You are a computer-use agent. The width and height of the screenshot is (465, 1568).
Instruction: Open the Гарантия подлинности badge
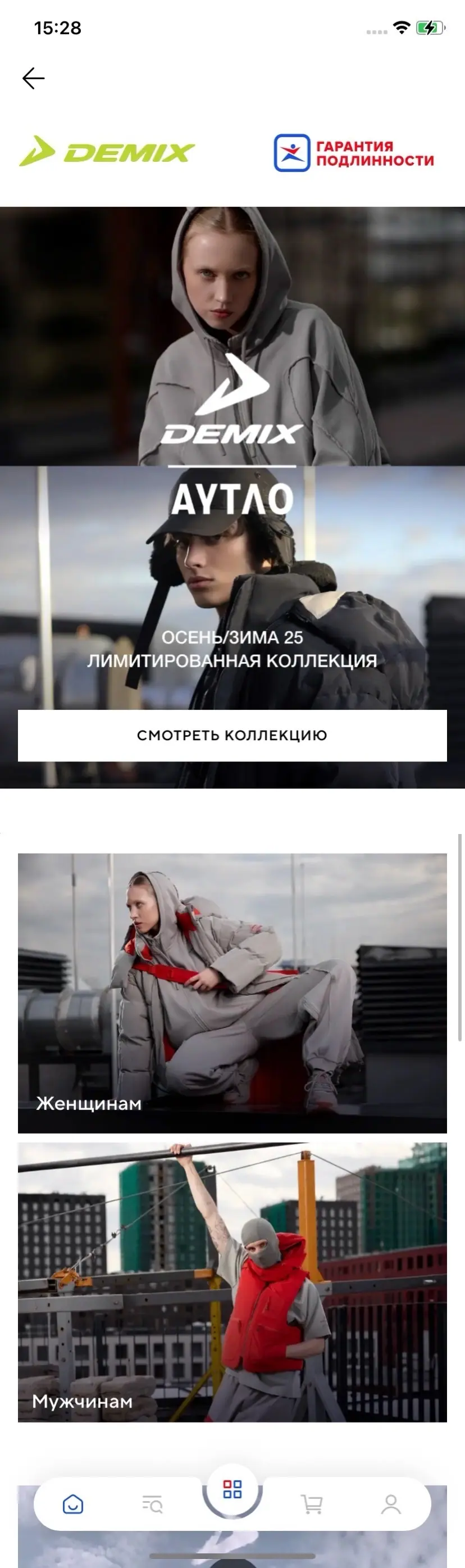354,153
